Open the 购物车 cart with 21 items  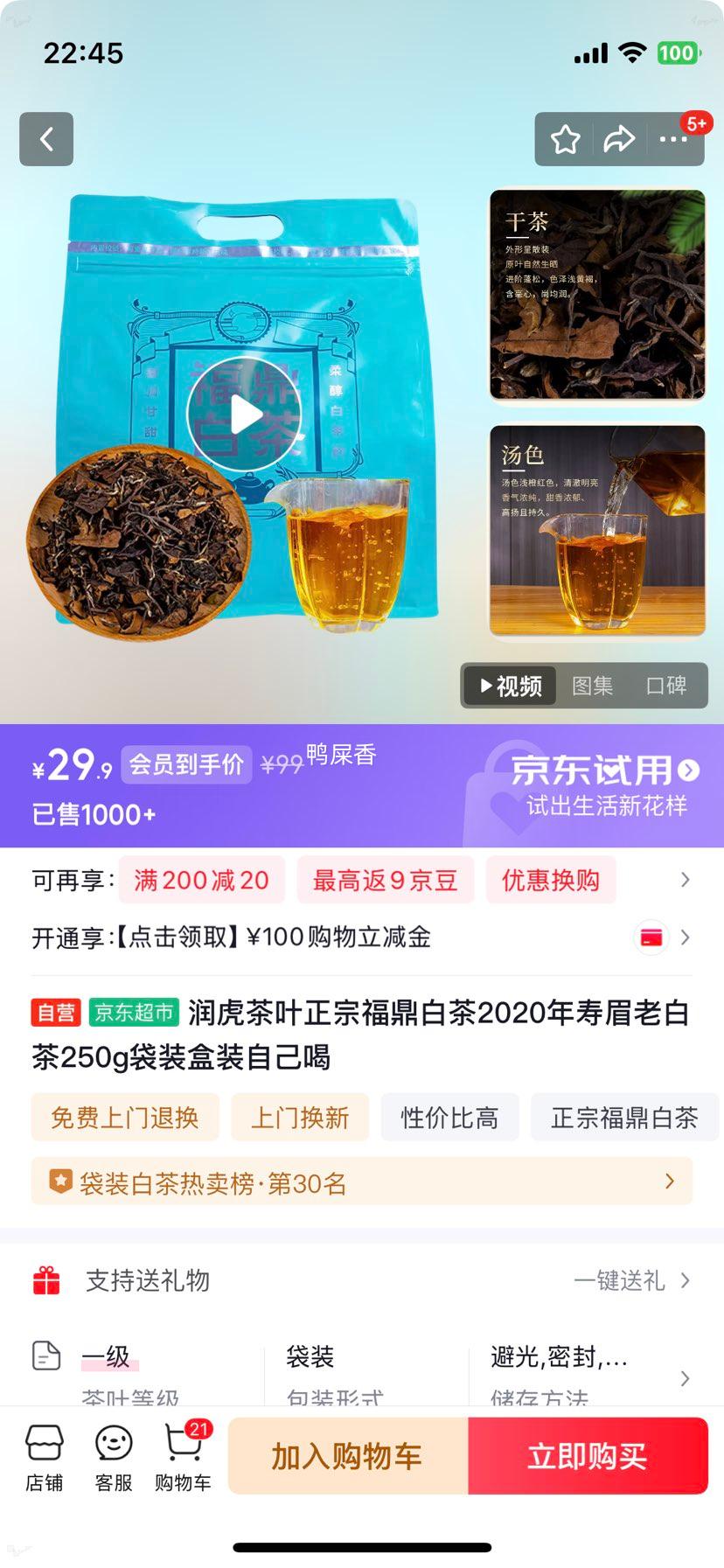tap(181, 1455)
